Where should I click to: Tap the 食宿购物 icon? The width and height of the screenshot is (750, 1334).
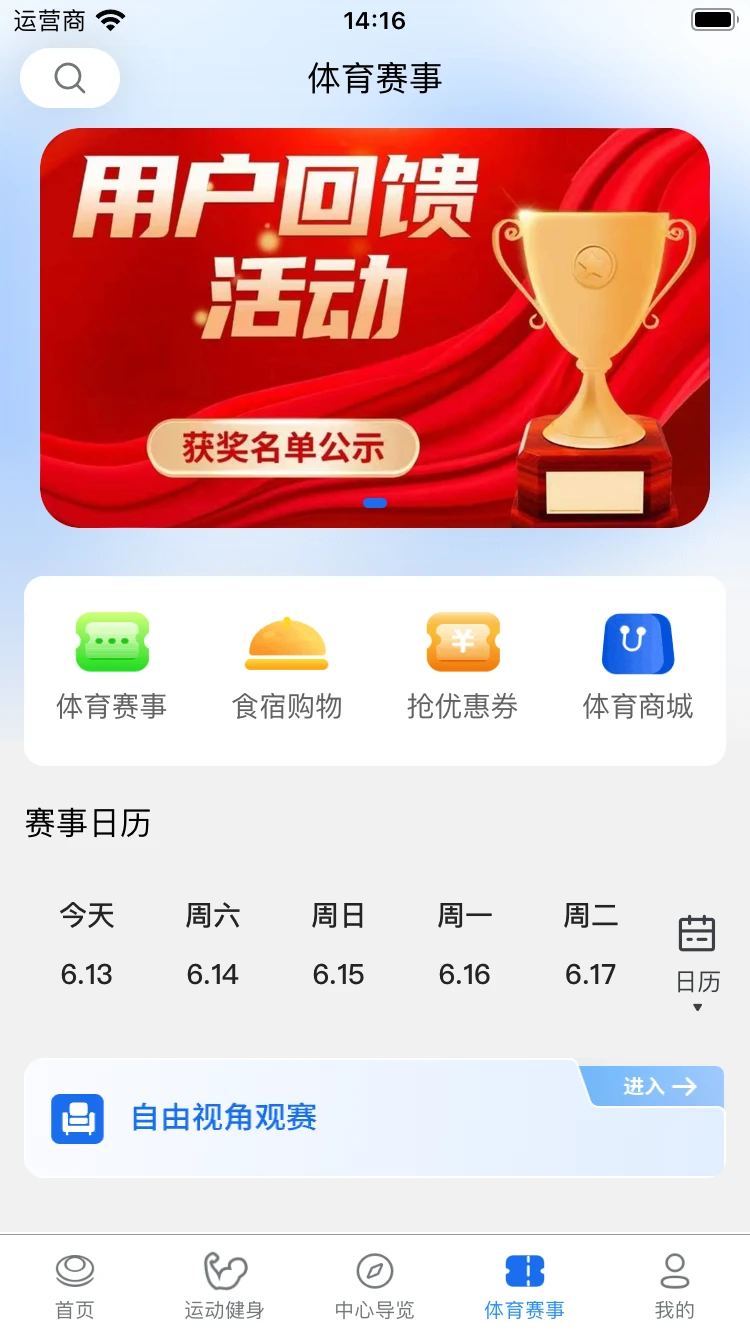pyautogui.click(x=286, y=643)
